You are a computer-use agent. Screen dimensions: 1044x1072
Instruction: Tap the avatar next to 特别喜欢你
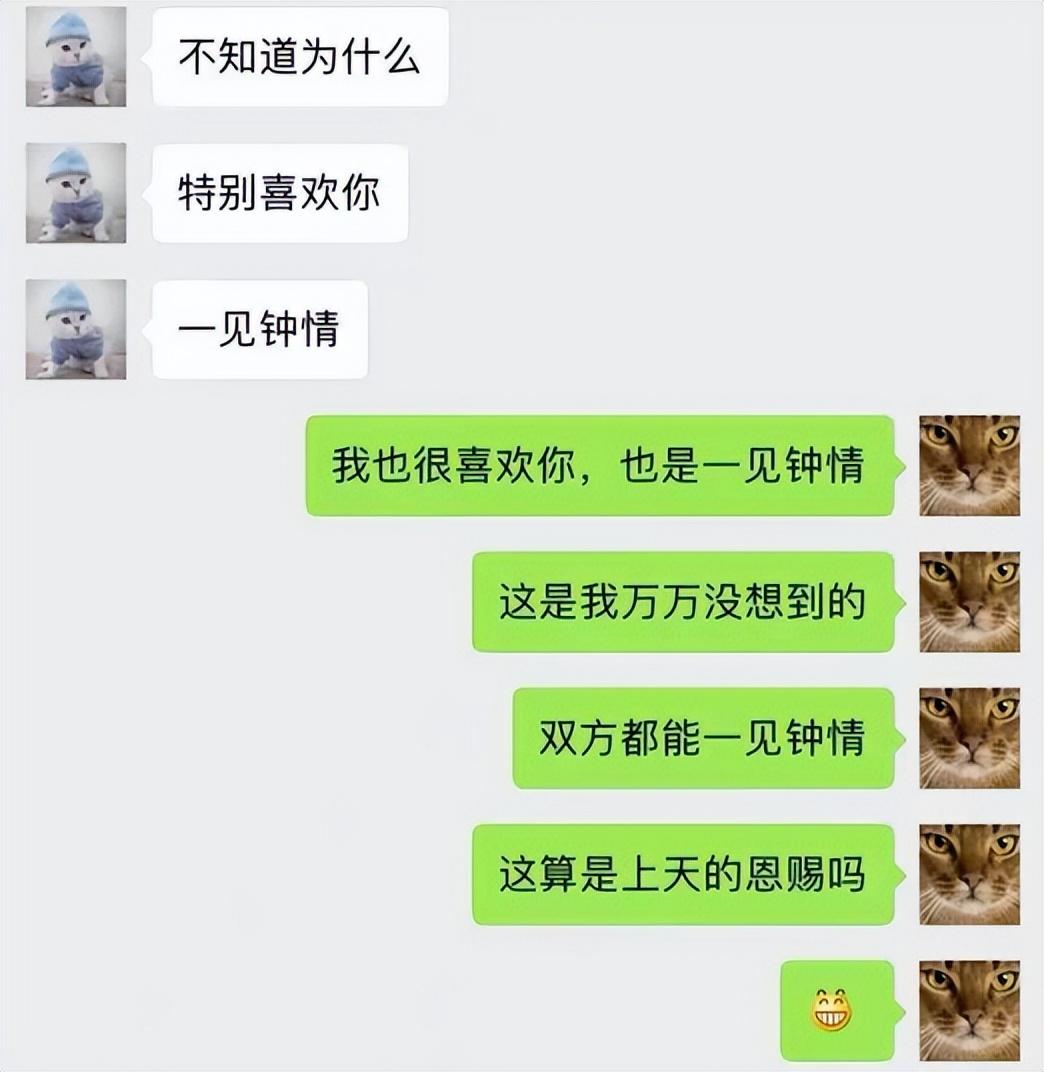click(x=76, y=193)
